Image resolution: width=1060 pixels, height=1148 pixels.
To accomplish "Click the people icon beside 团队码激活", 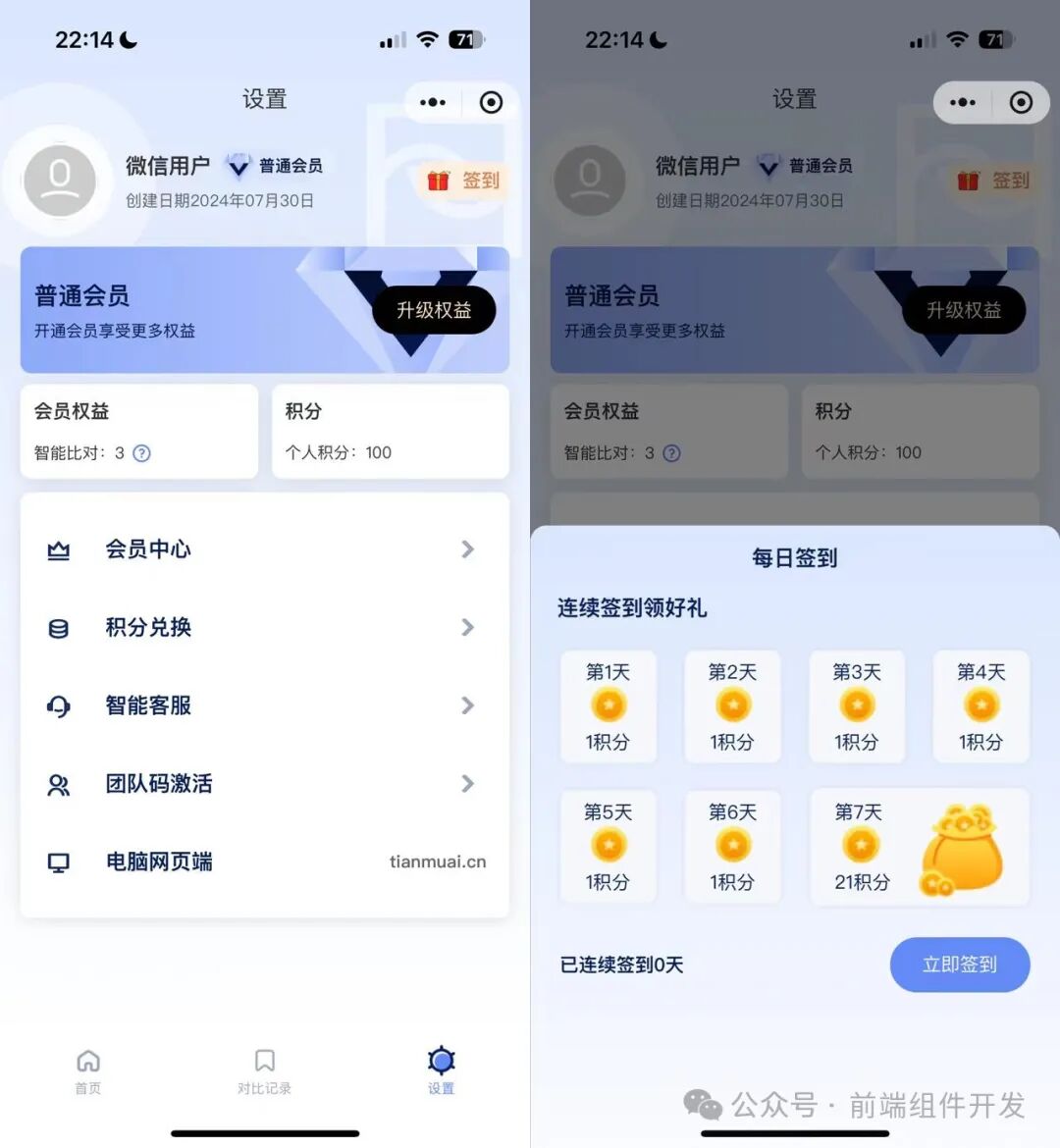I will click(59, 784).
